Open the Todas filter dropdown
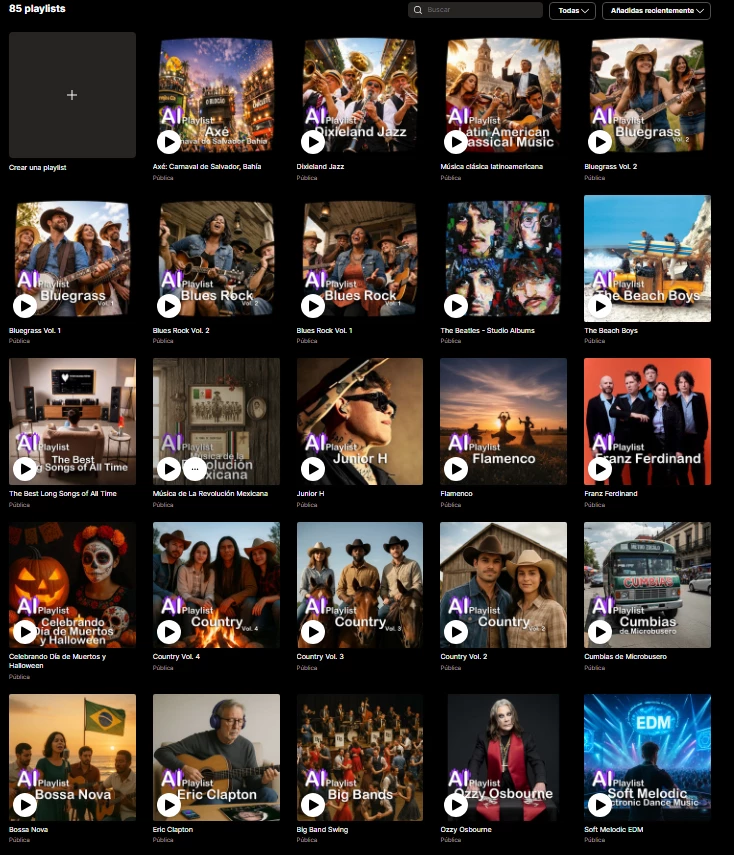 572,10
